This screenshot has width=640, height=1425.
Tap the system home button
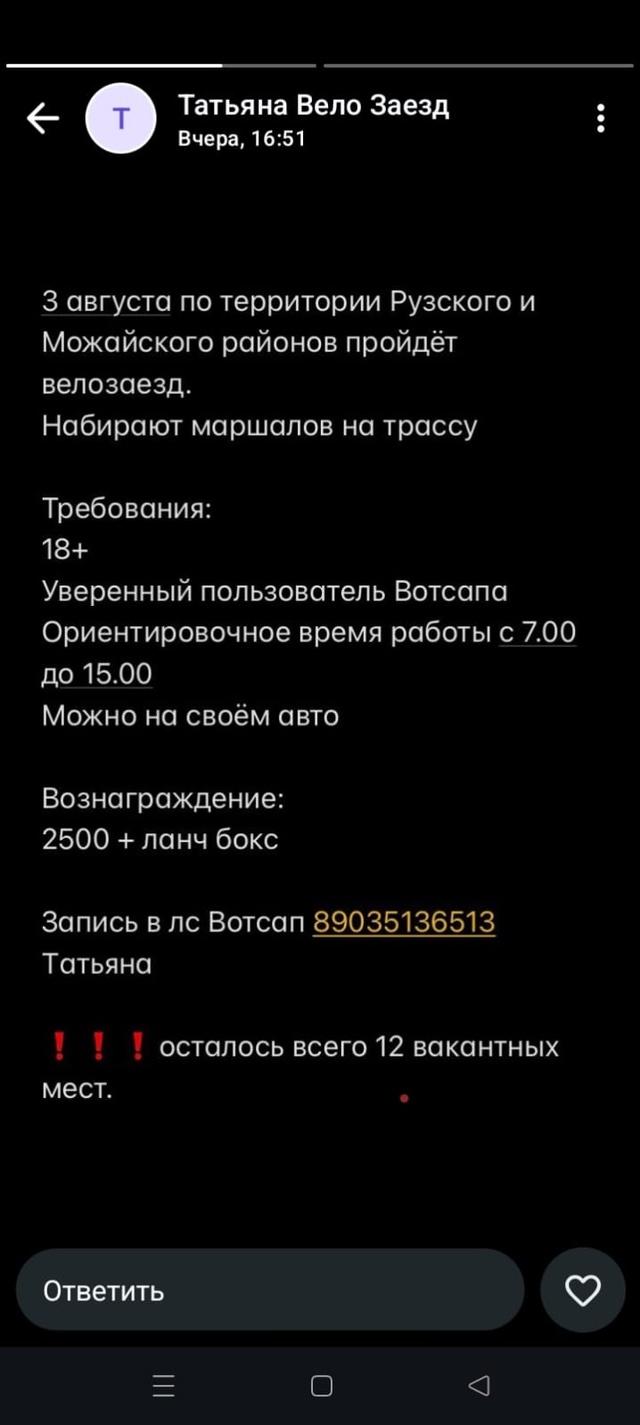click(x=322, y=1385)
